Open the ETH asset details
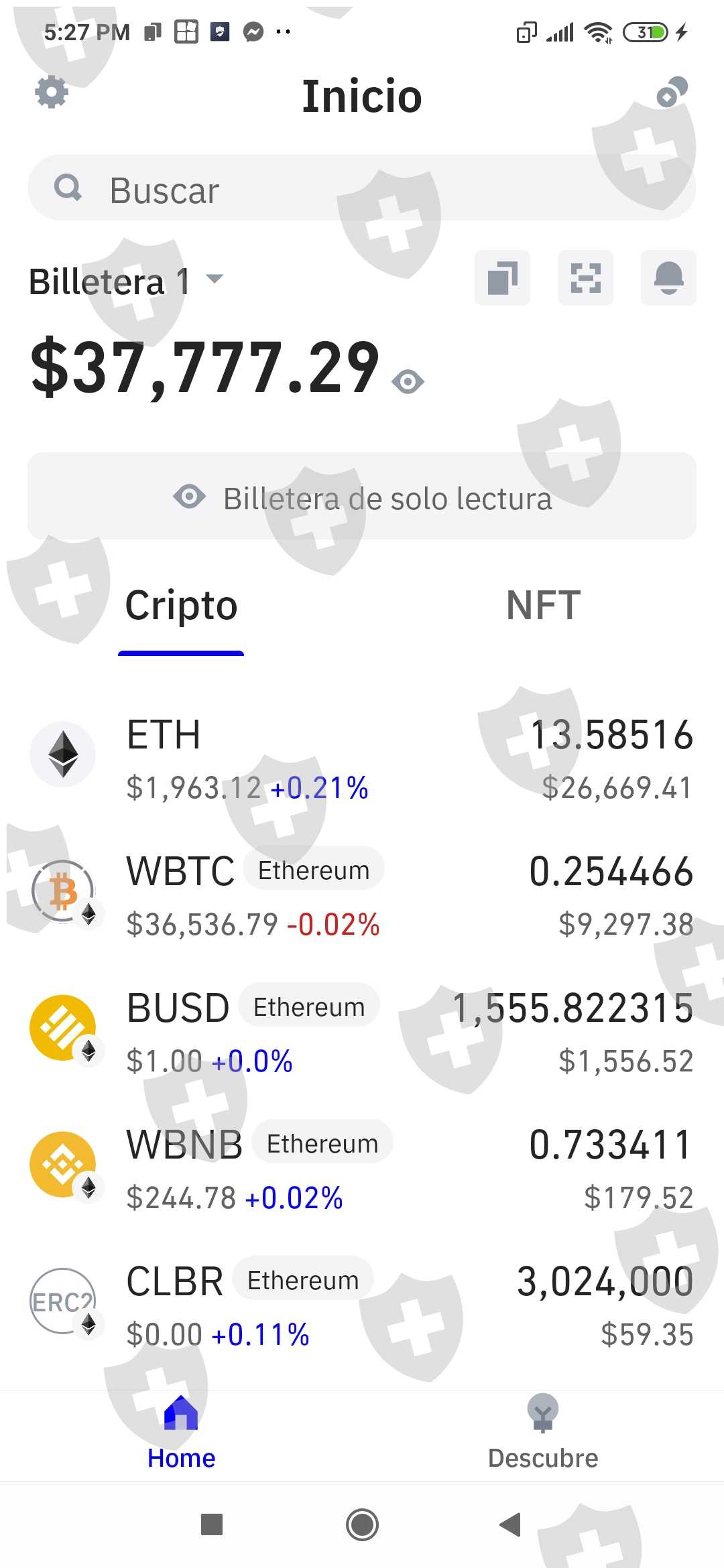Screen dimensions: 724x1568 coord(362,759)
